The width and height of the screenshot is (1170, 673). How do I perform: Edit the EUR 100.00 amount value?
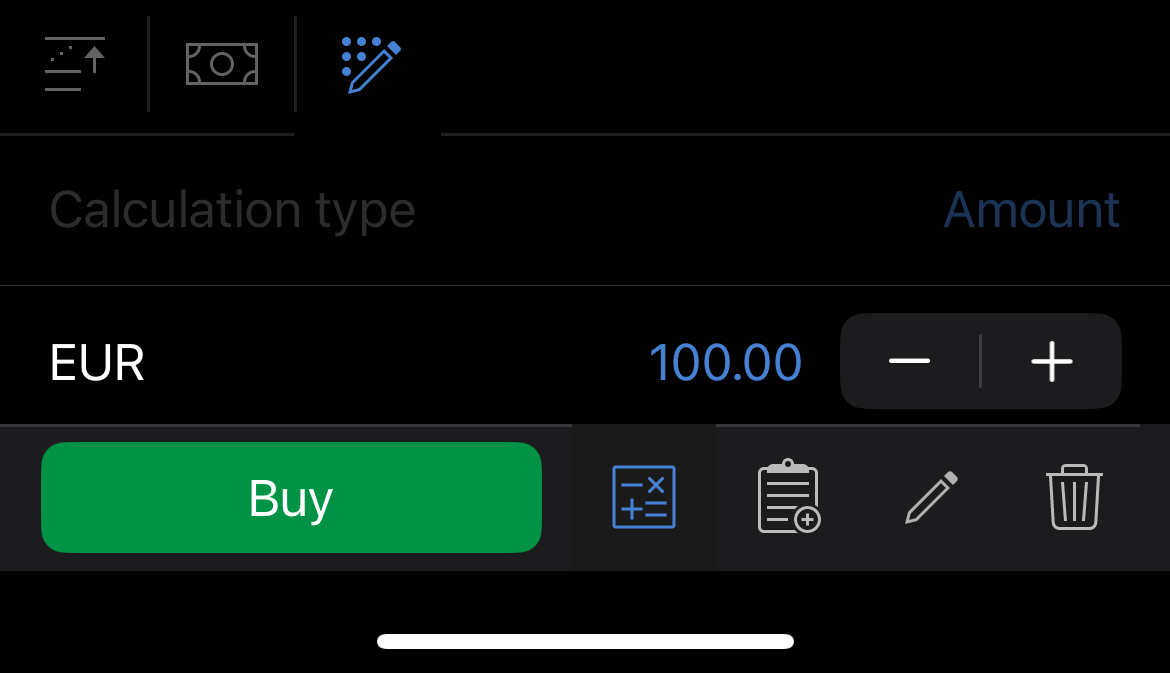[725, 362]
